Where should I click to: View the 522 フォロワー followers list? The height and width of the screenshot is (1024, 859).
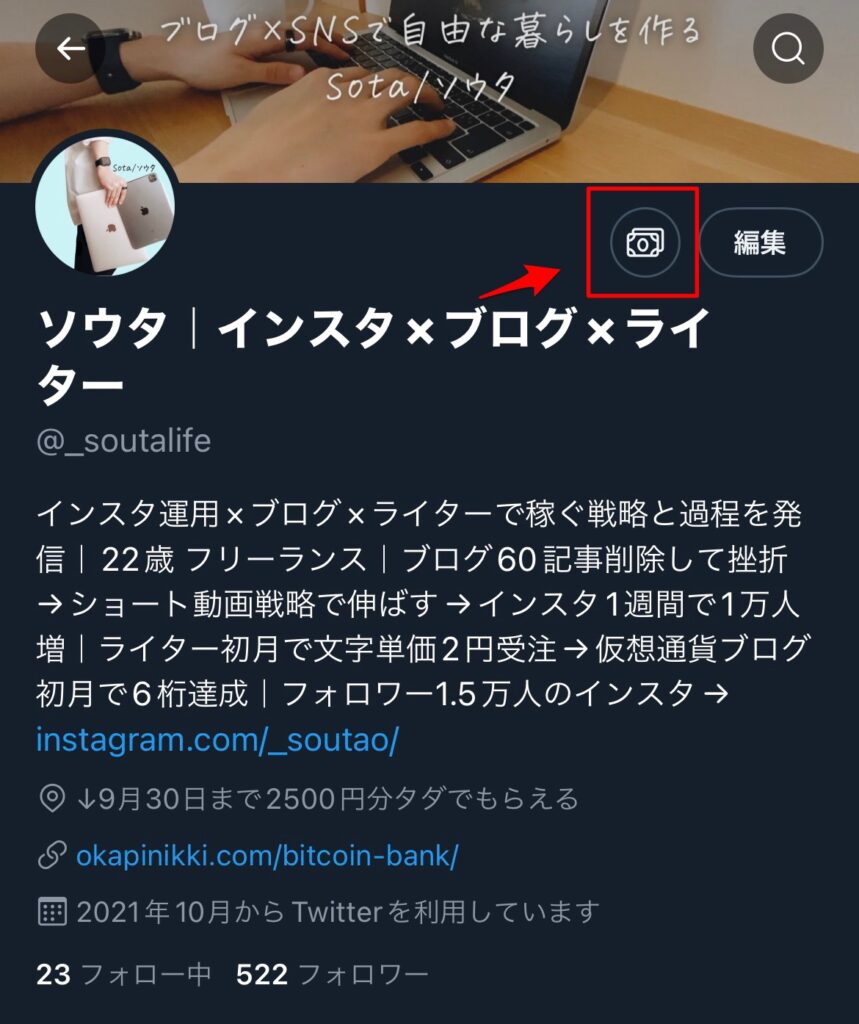pos(332,974)
